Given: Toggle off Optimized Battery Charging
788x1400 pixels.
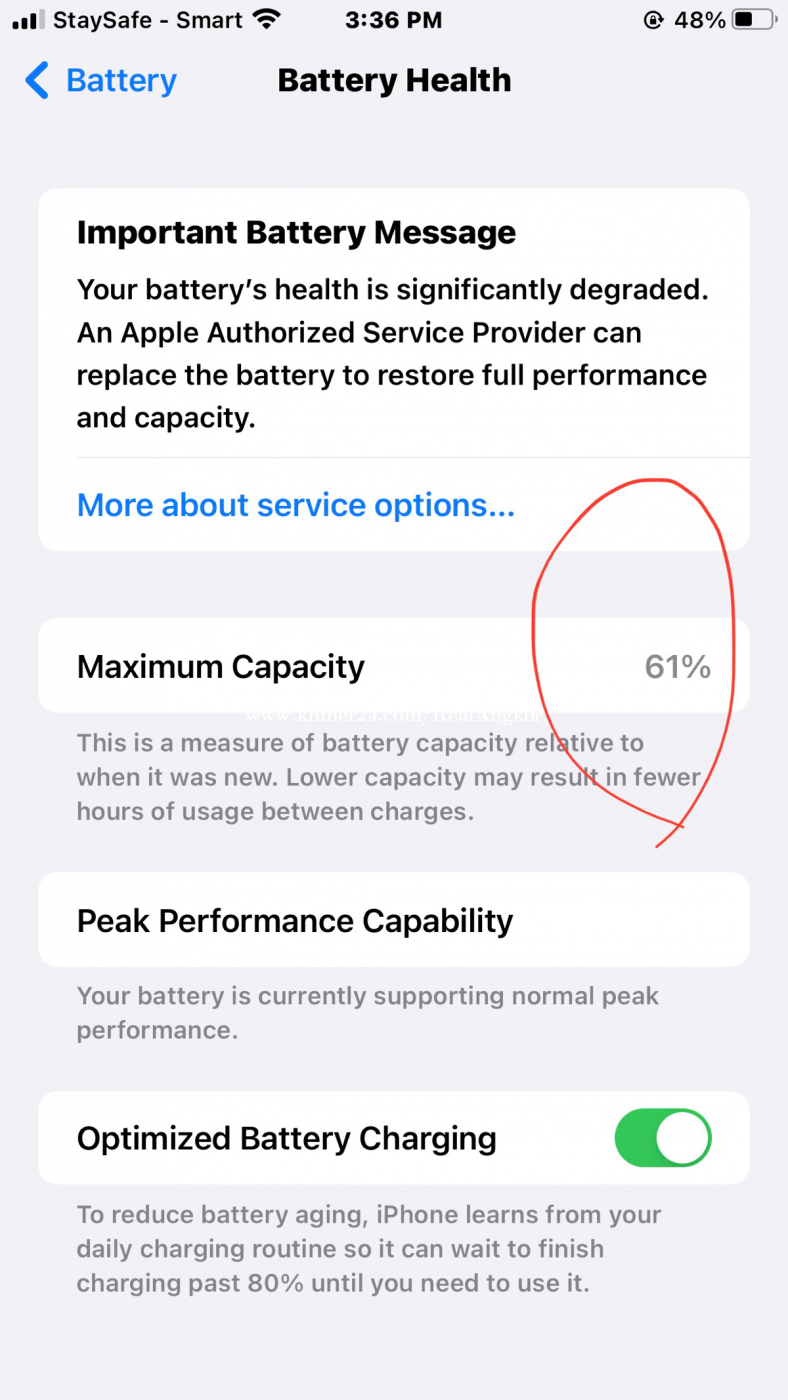Looking at the screenshot, I should click(663, 1138).
